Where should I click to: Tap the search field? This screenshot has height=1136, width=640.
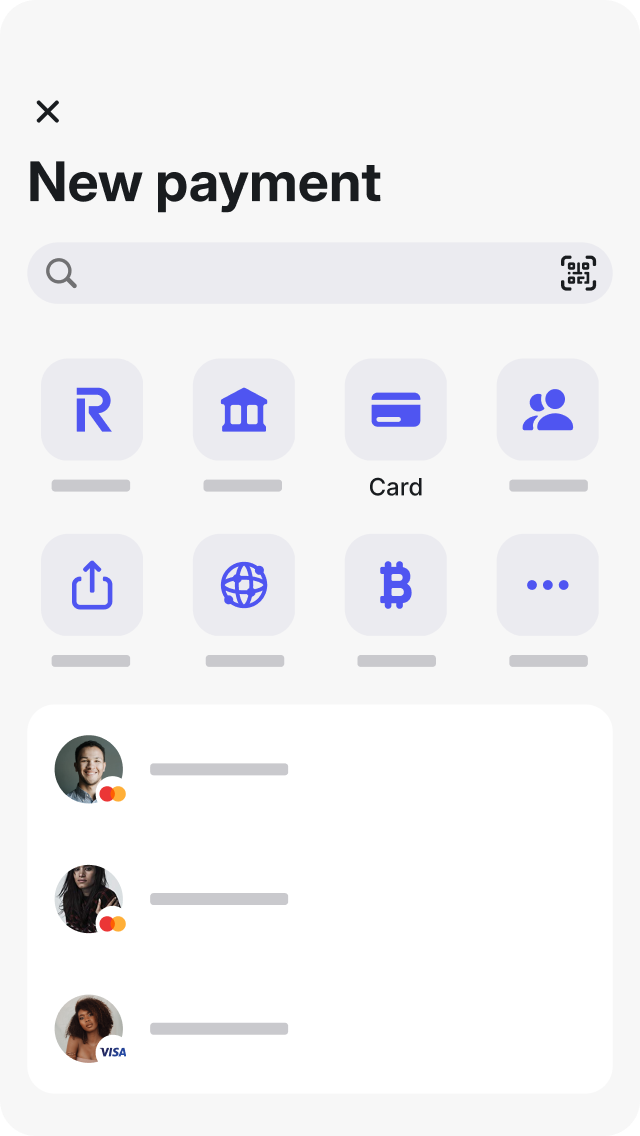[300, 273]
